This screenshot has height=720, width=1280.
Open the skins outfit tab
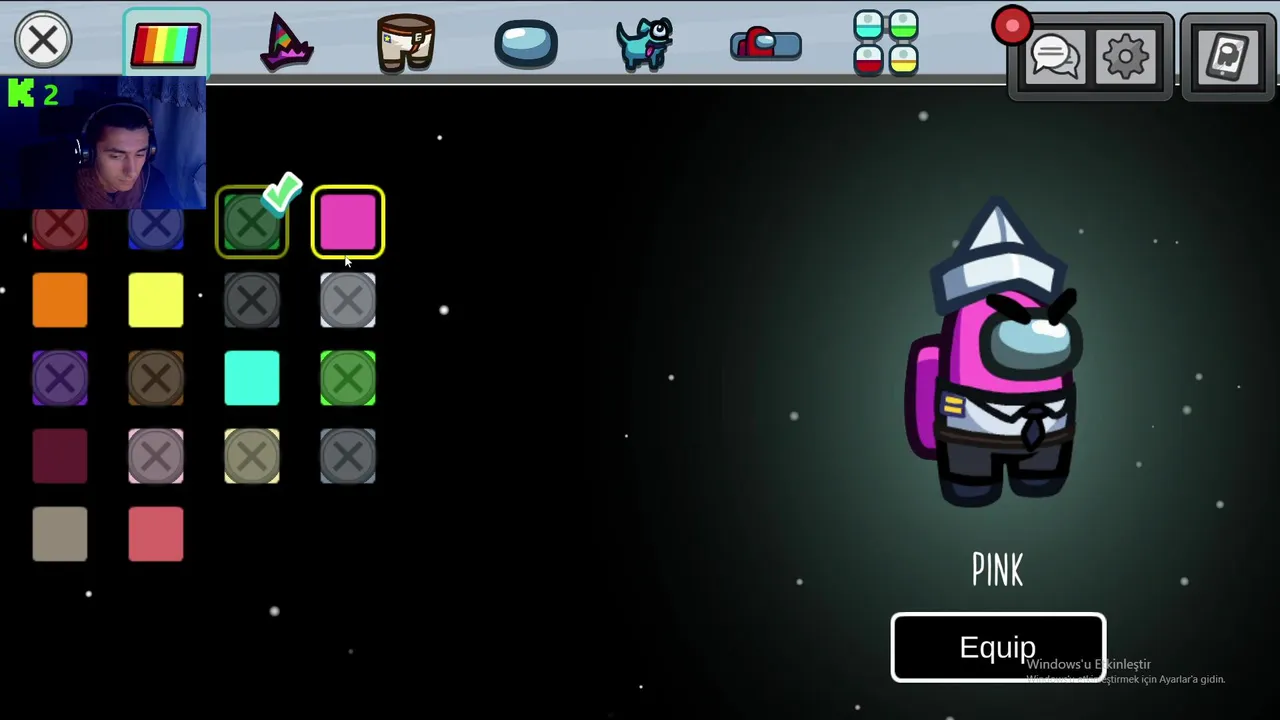(x=405, y=43)
